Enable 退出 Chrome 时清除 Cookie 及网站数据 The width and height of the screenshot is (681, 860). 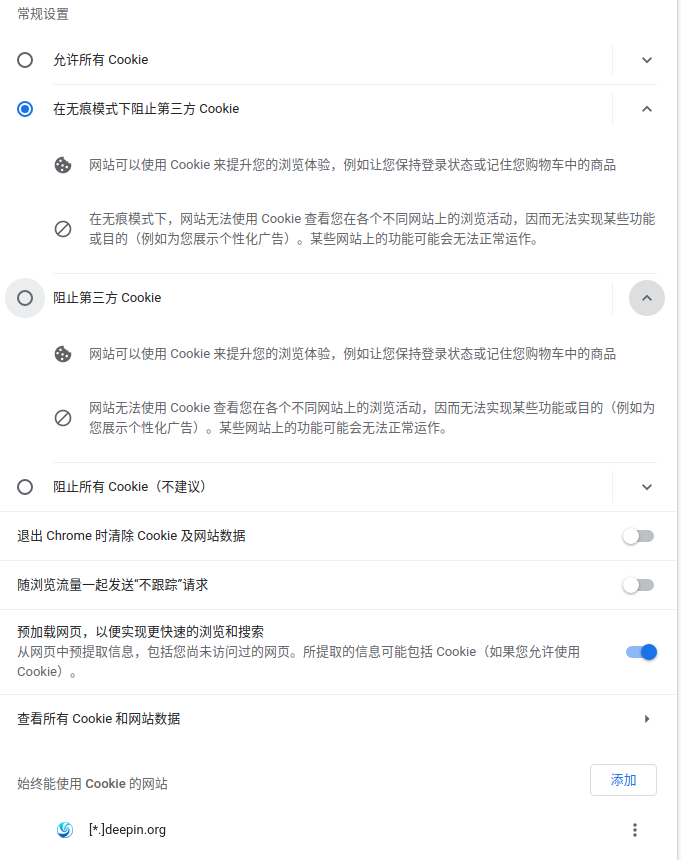click(638, 536)
